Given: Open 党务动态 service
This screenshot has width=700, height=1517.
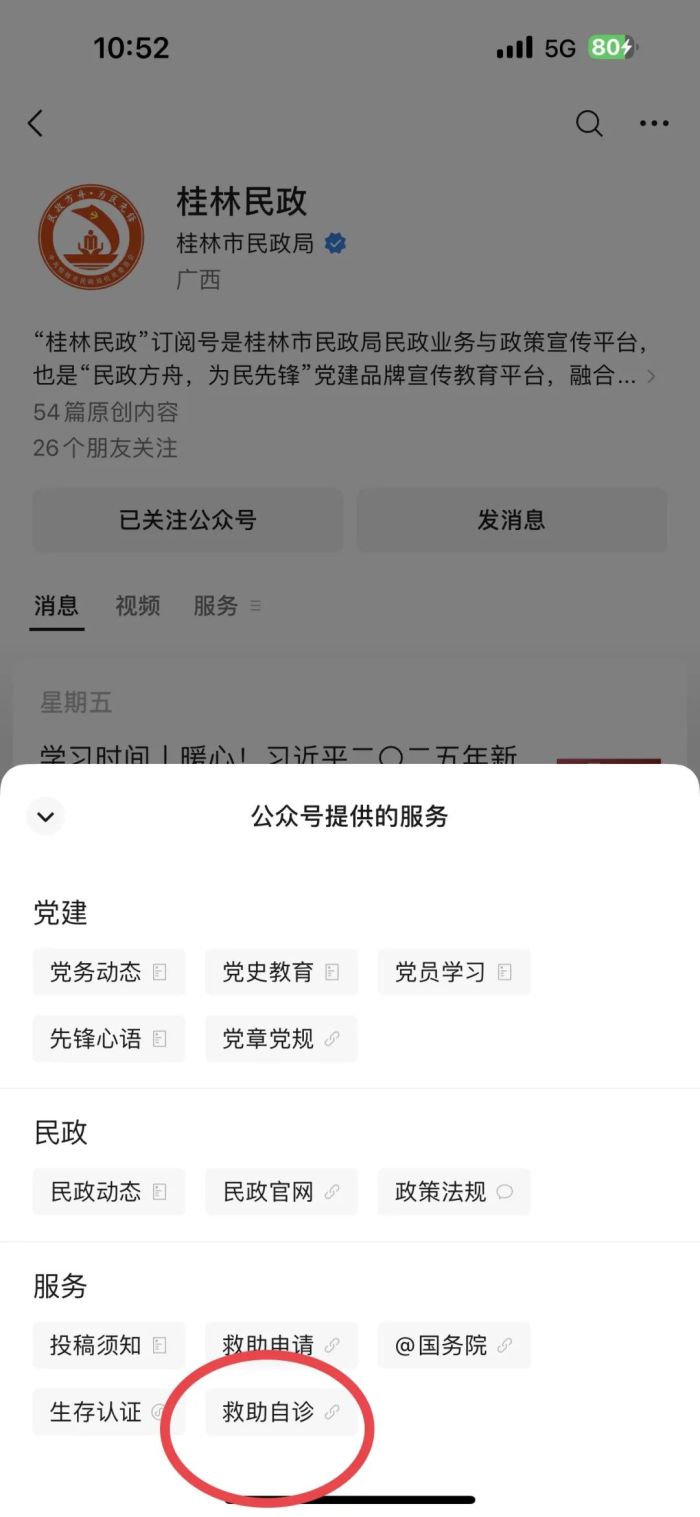Looking at the screenshot, I should click(108, 972).
